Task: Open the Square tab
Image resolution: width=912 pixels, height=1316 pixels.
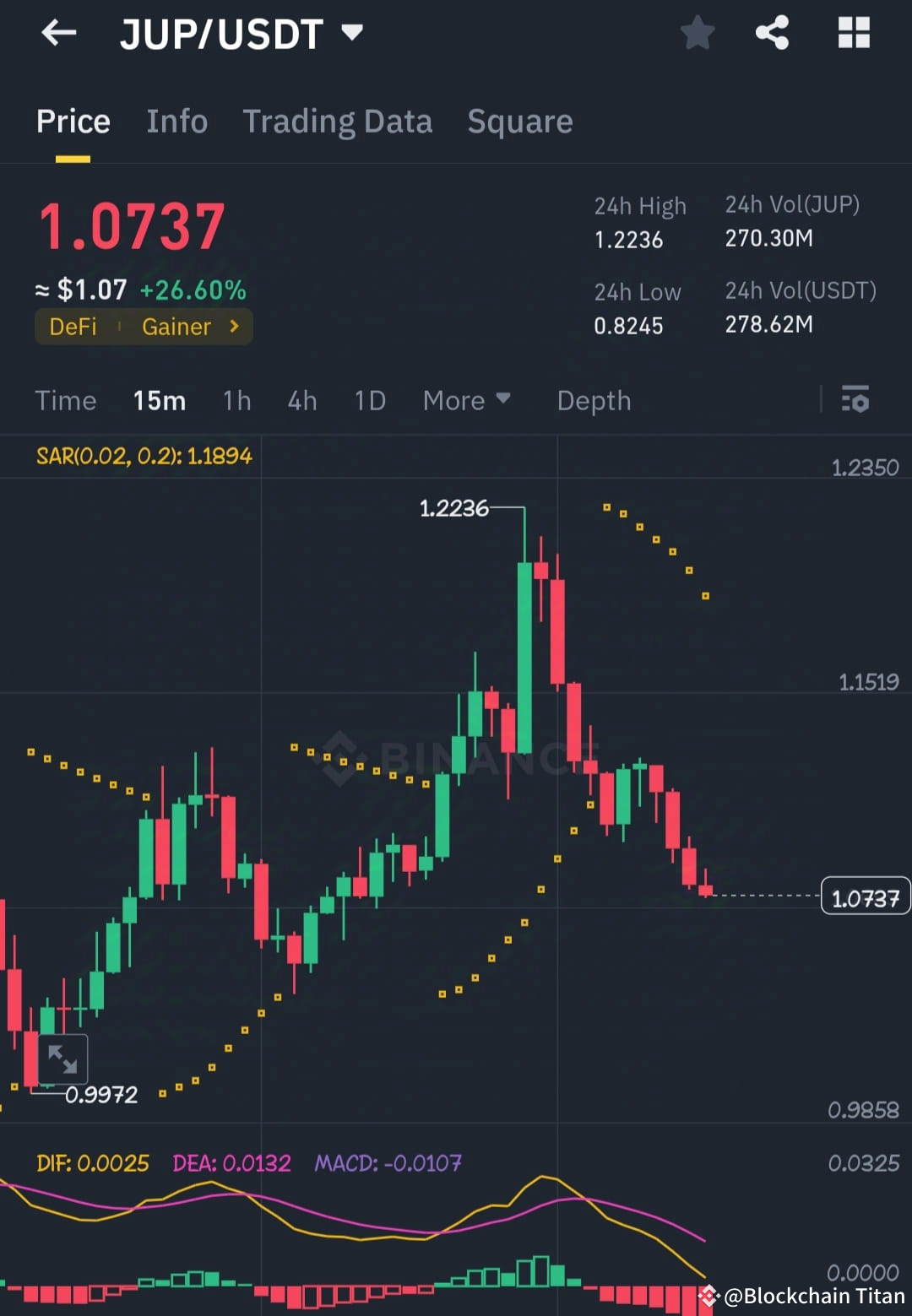Action: [519, 122]
